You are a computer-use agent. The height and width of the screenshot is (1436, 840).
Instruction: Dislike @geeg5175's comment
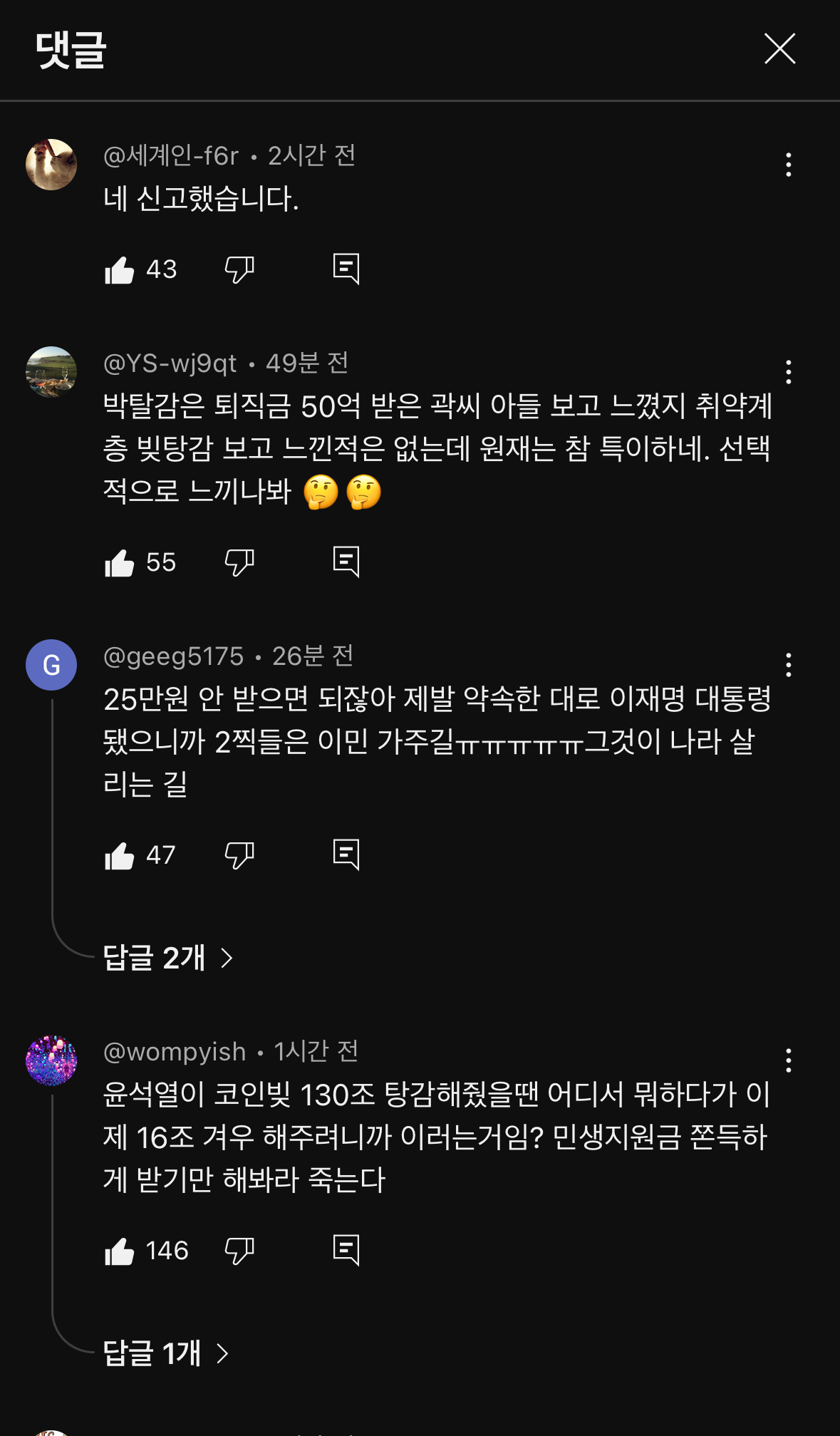(x=240, y=855)
